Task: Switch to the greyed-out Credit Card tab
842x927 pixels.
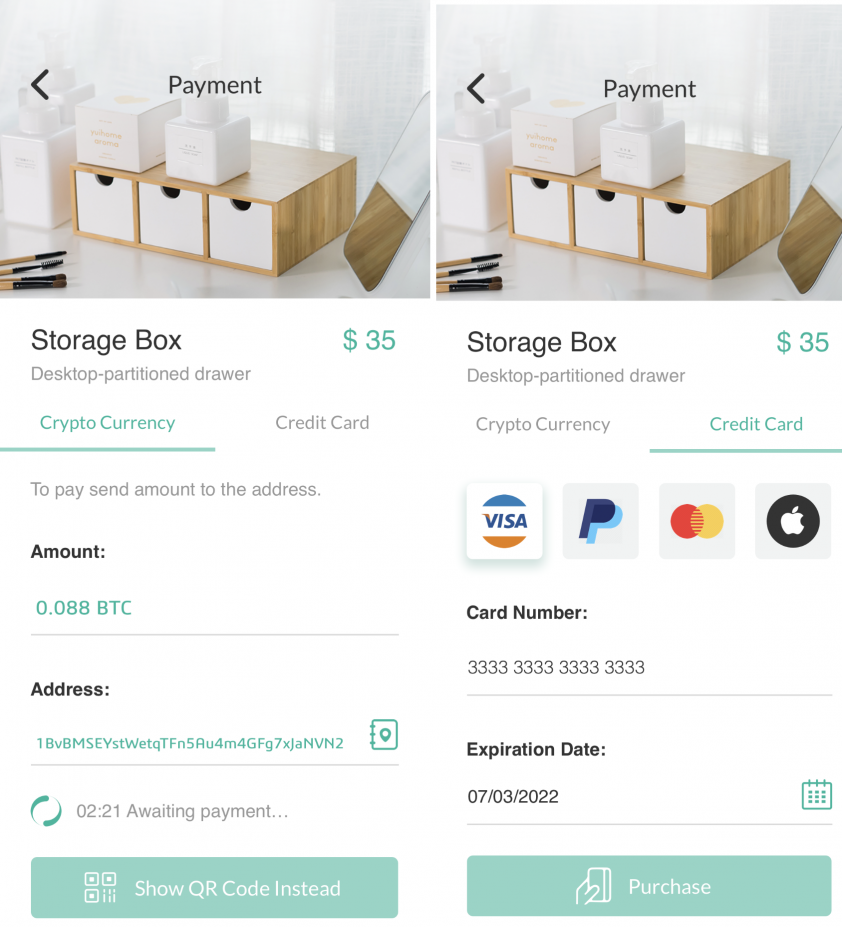Action: click(322, 423)
